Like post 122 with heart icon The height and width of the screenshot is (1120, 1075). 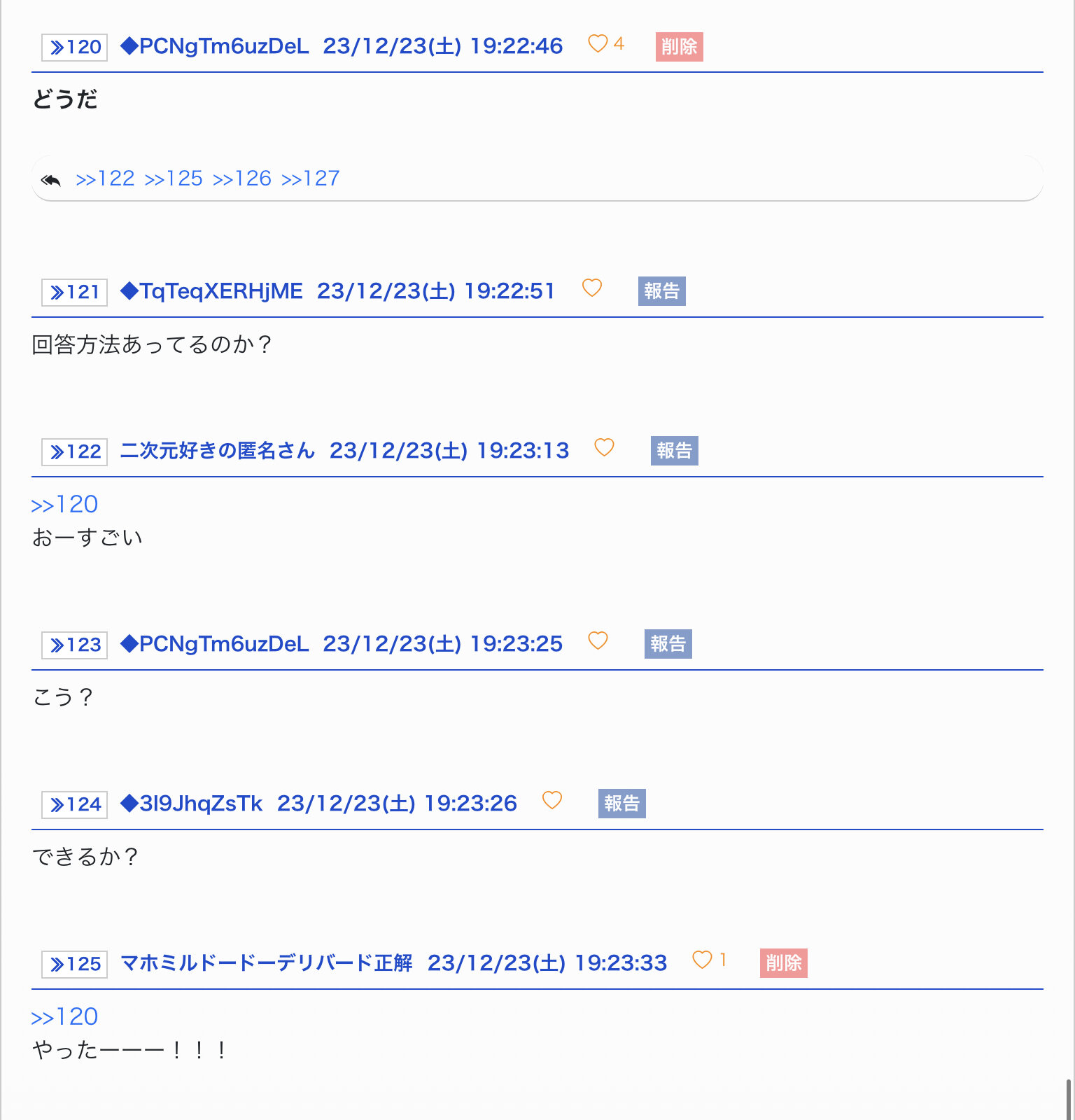pos(604,447)
